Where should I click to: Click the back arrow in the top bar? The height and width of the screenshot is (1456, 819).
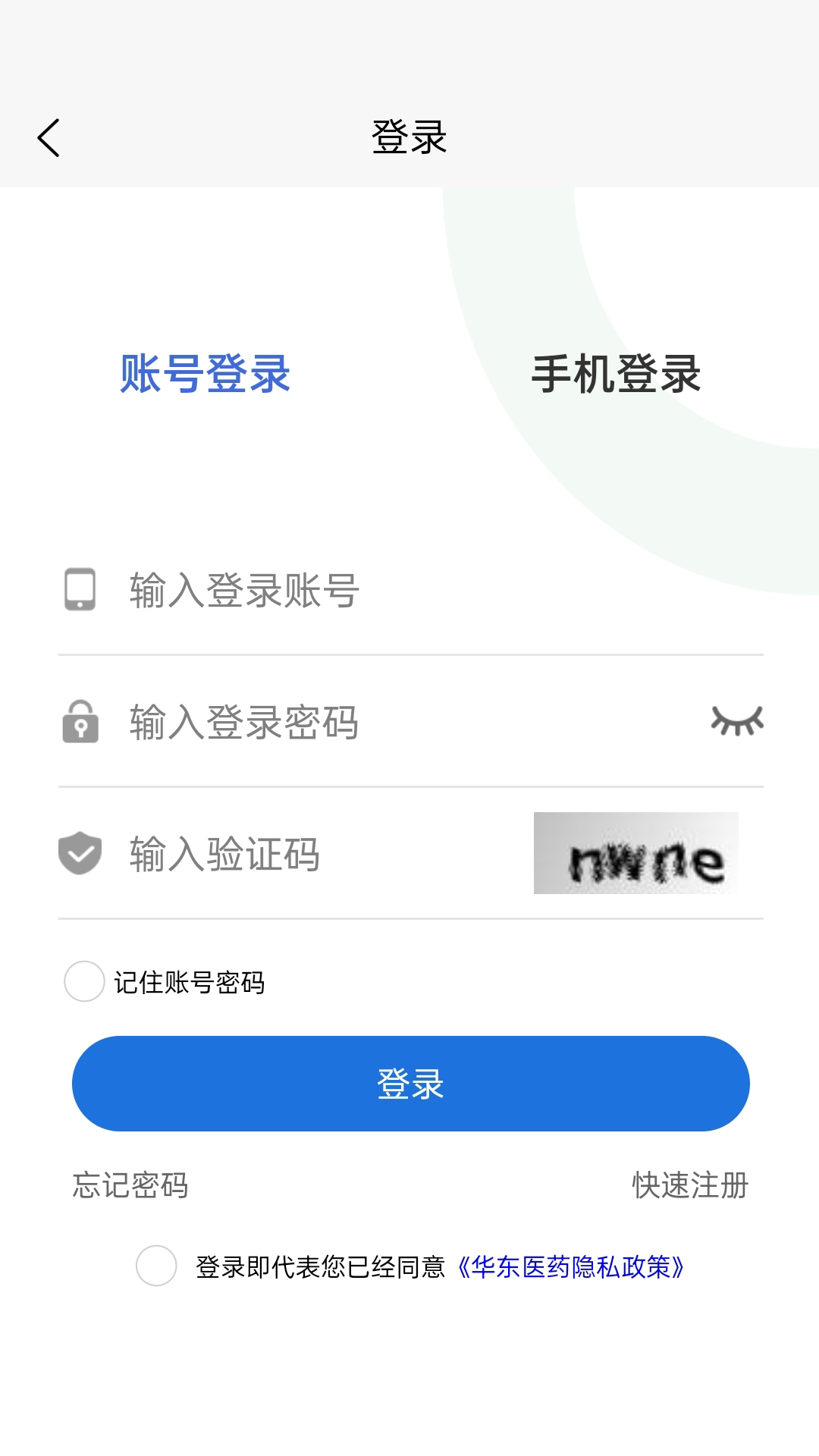[48, 138]
